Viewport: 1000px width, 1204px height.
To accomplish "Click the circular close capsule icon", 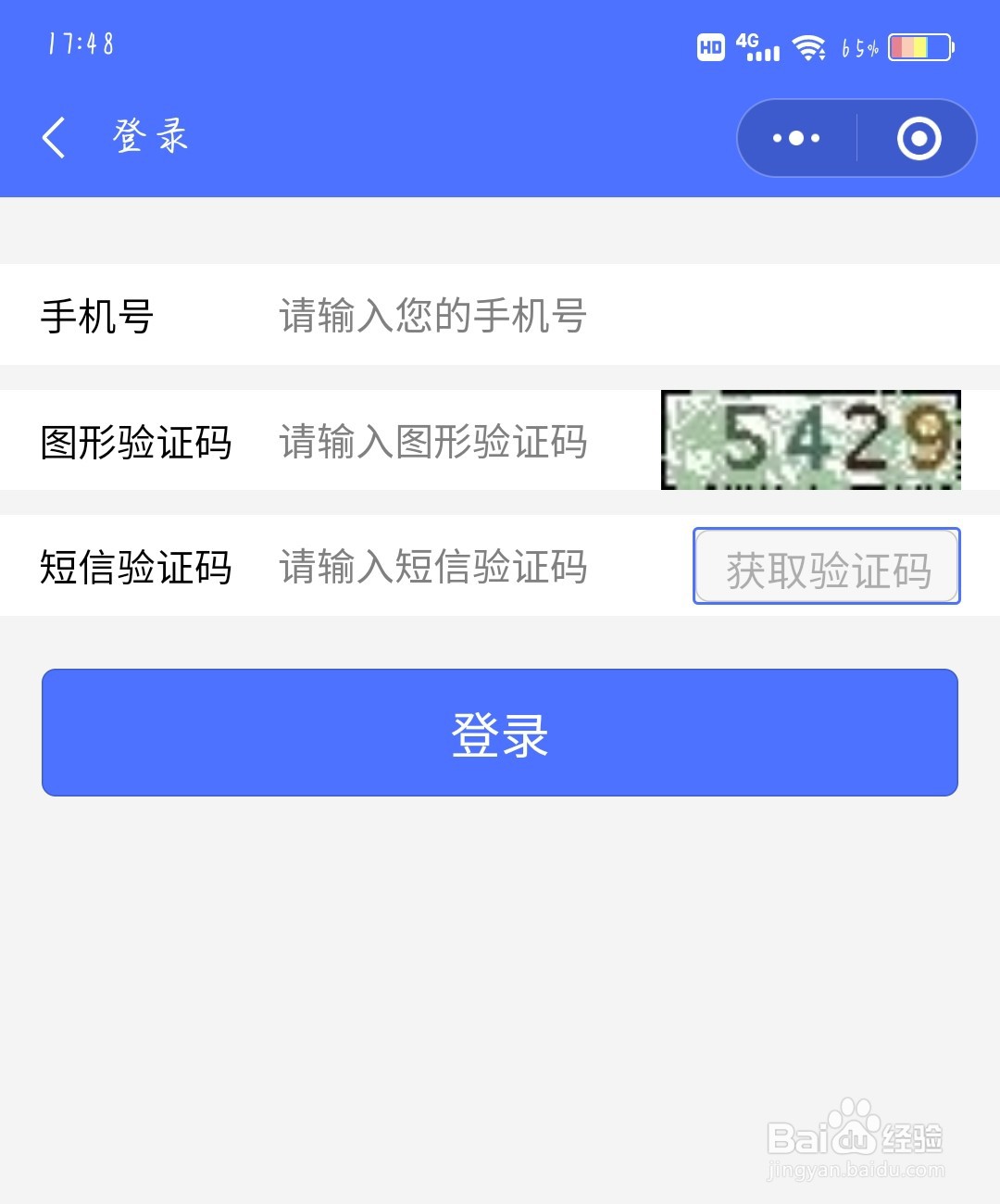I will (918, 137).
